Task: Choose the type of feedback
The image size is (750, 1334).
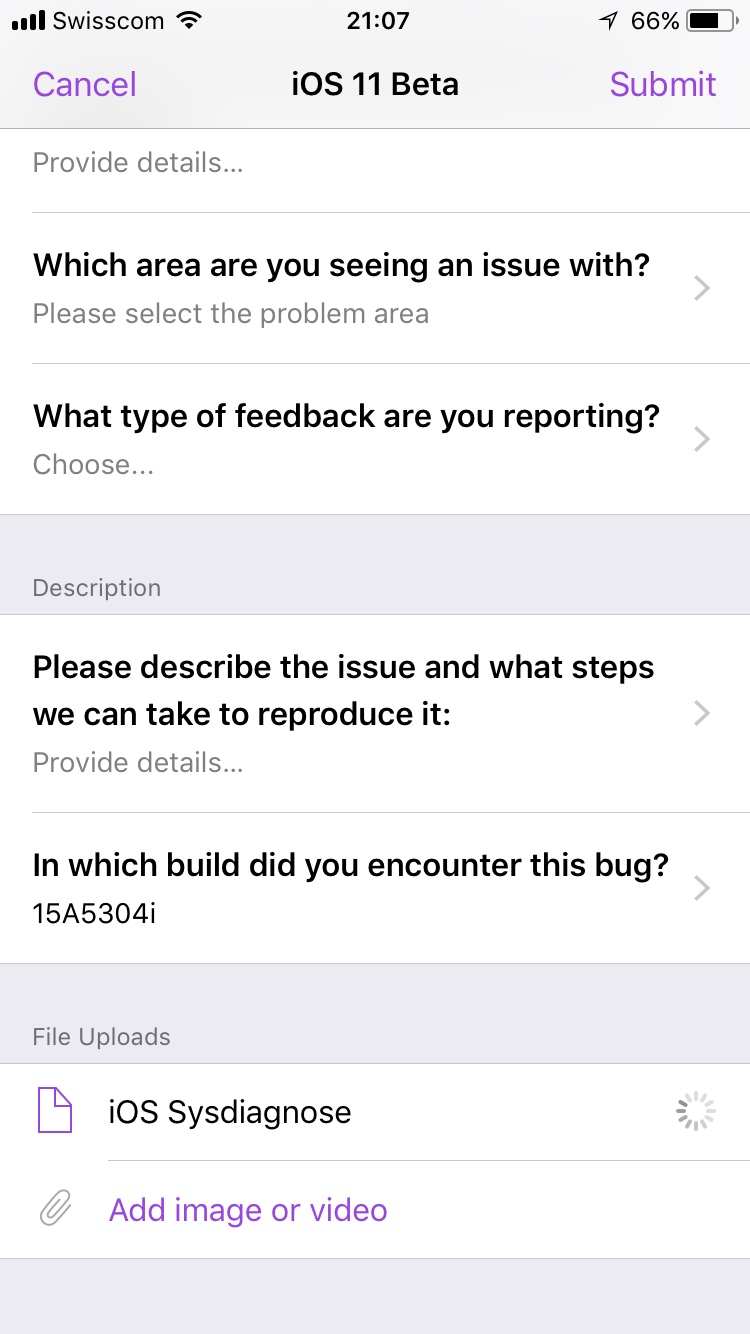Action: (x=375, y=439)
